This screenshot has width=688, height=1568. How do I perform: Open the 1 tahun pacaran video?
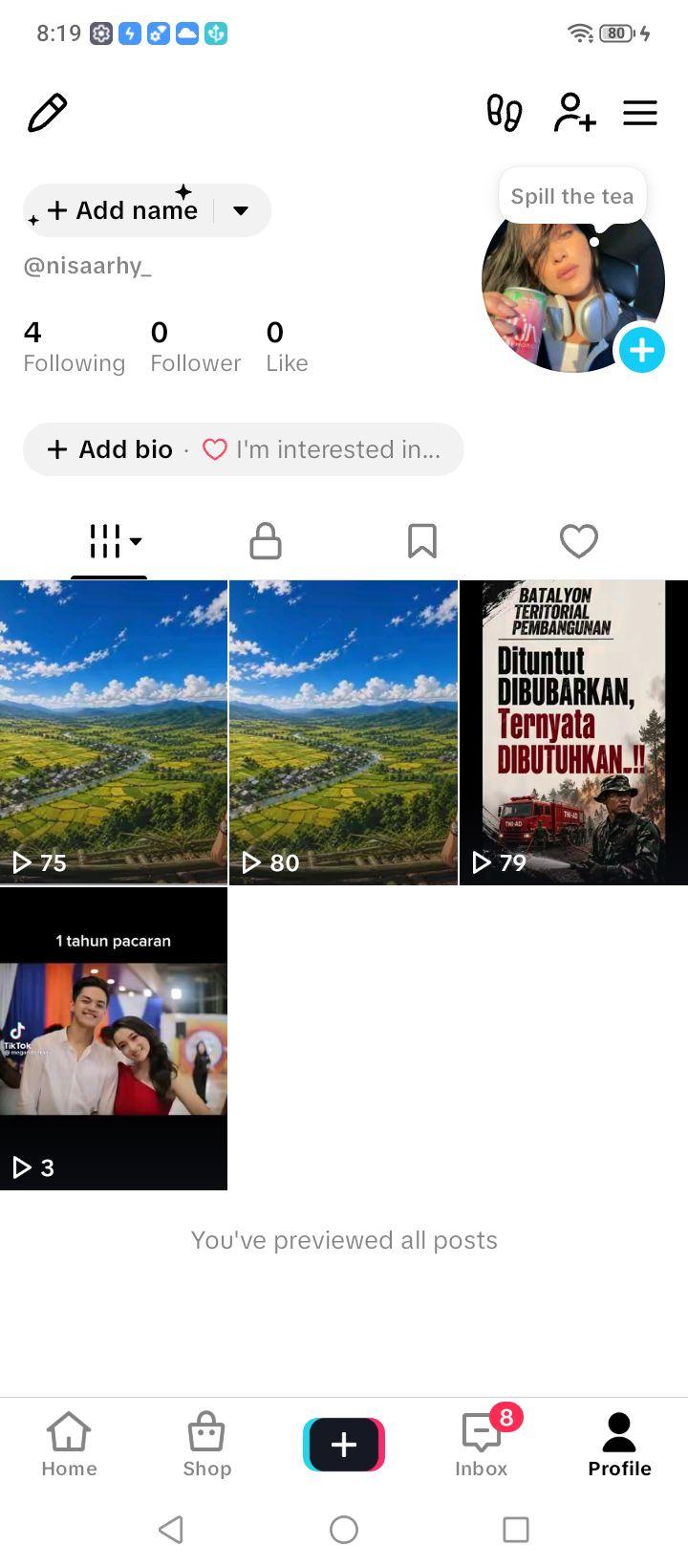[x=114, y=1038]
